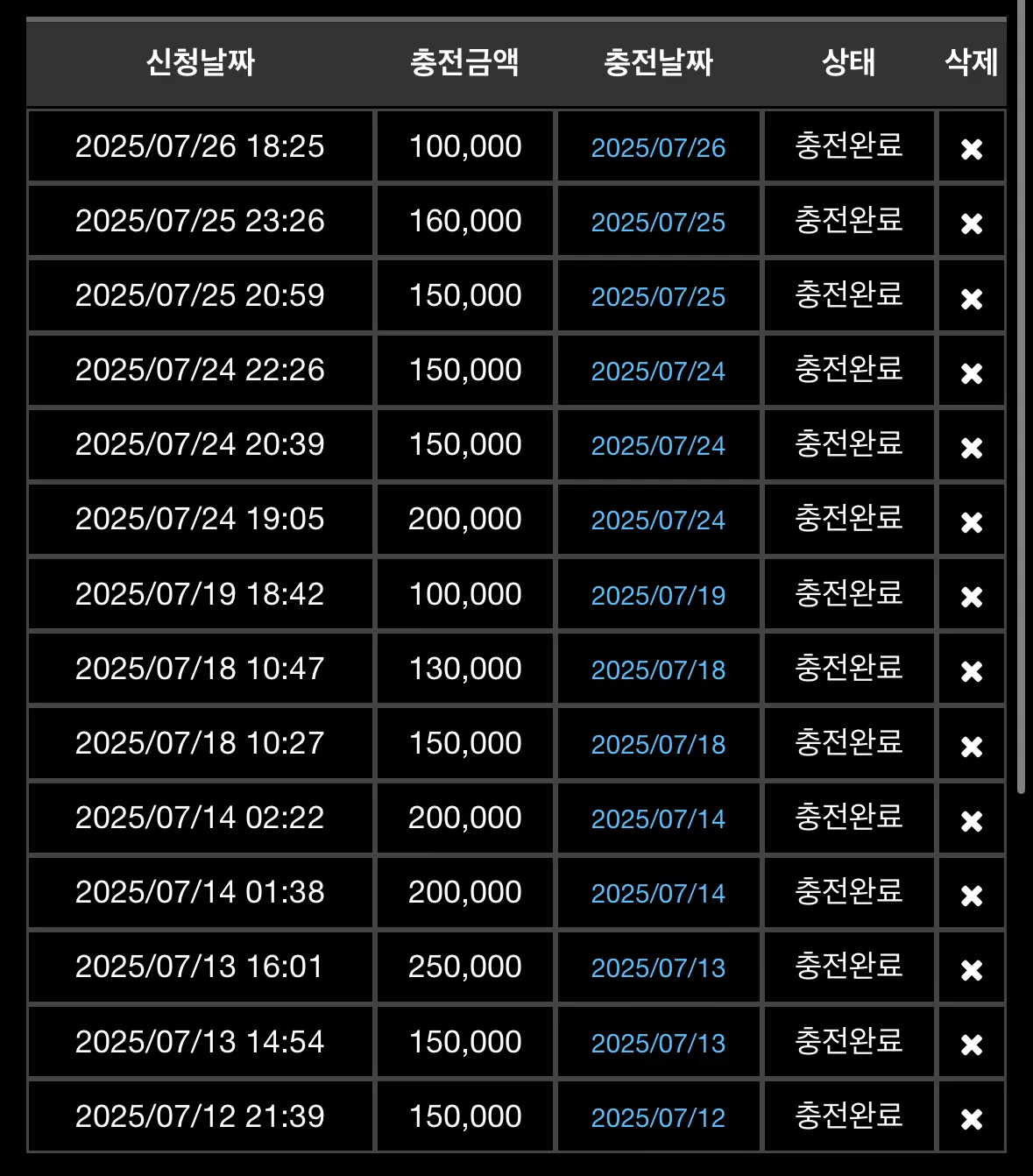
Task: Delete the 2025/07/24 19:05 record
Action: (x=972, y=522)
